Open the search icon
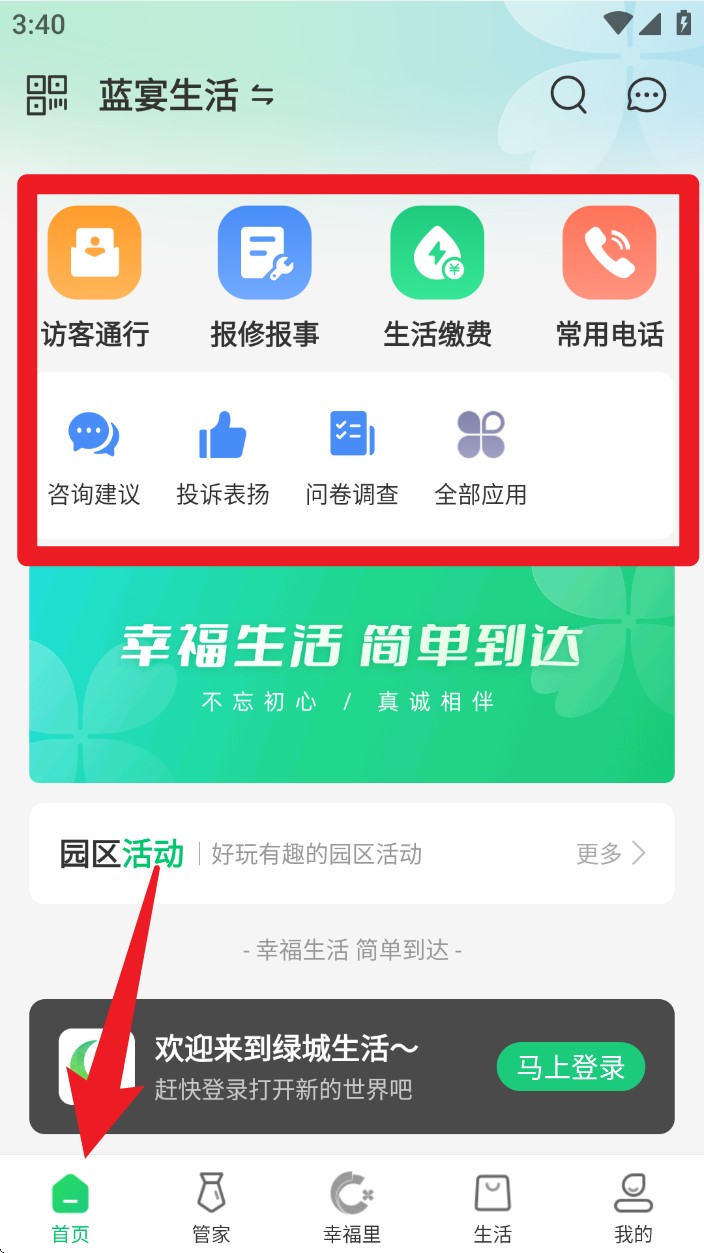This screenshot has height=1253, width=704. click(569, 96)
